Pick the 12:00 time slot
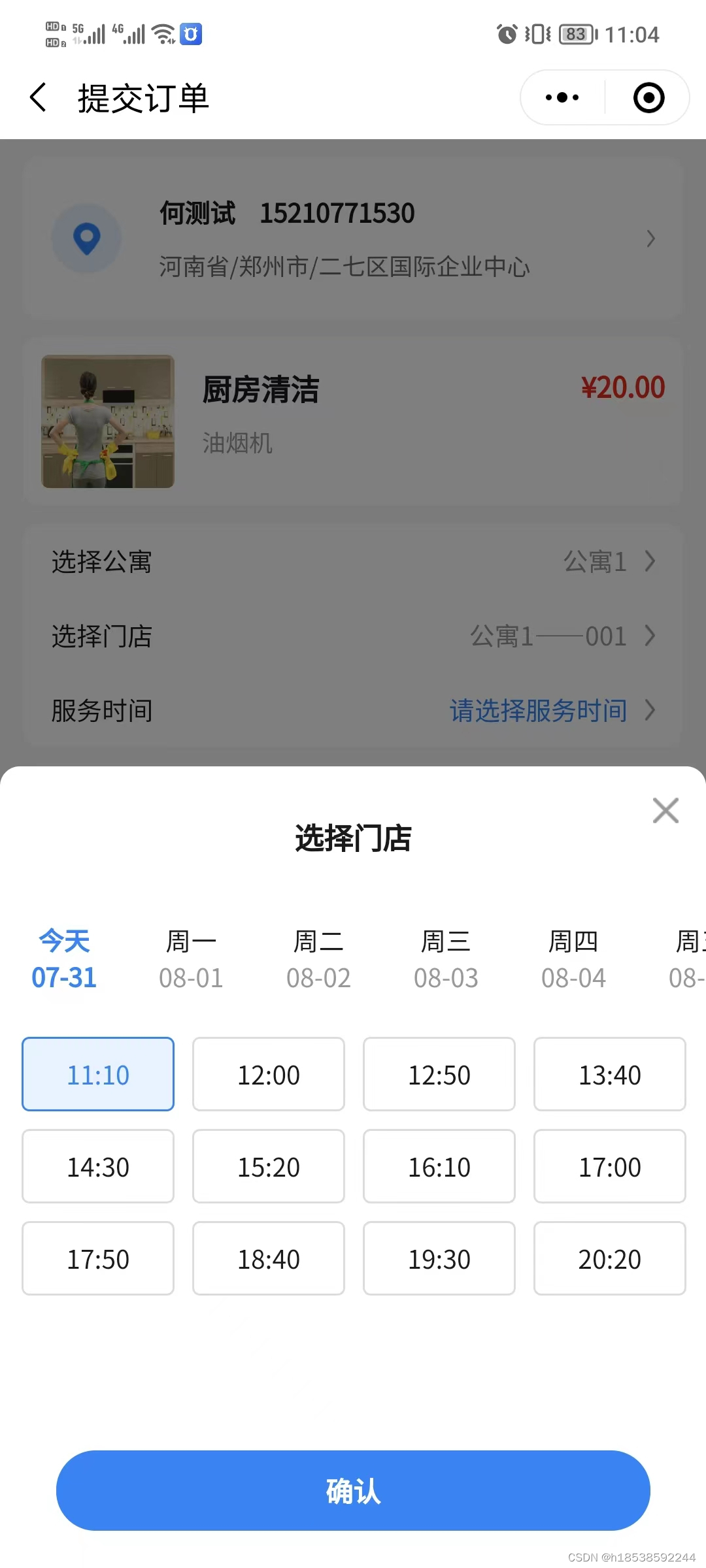 click(269, 1074)
